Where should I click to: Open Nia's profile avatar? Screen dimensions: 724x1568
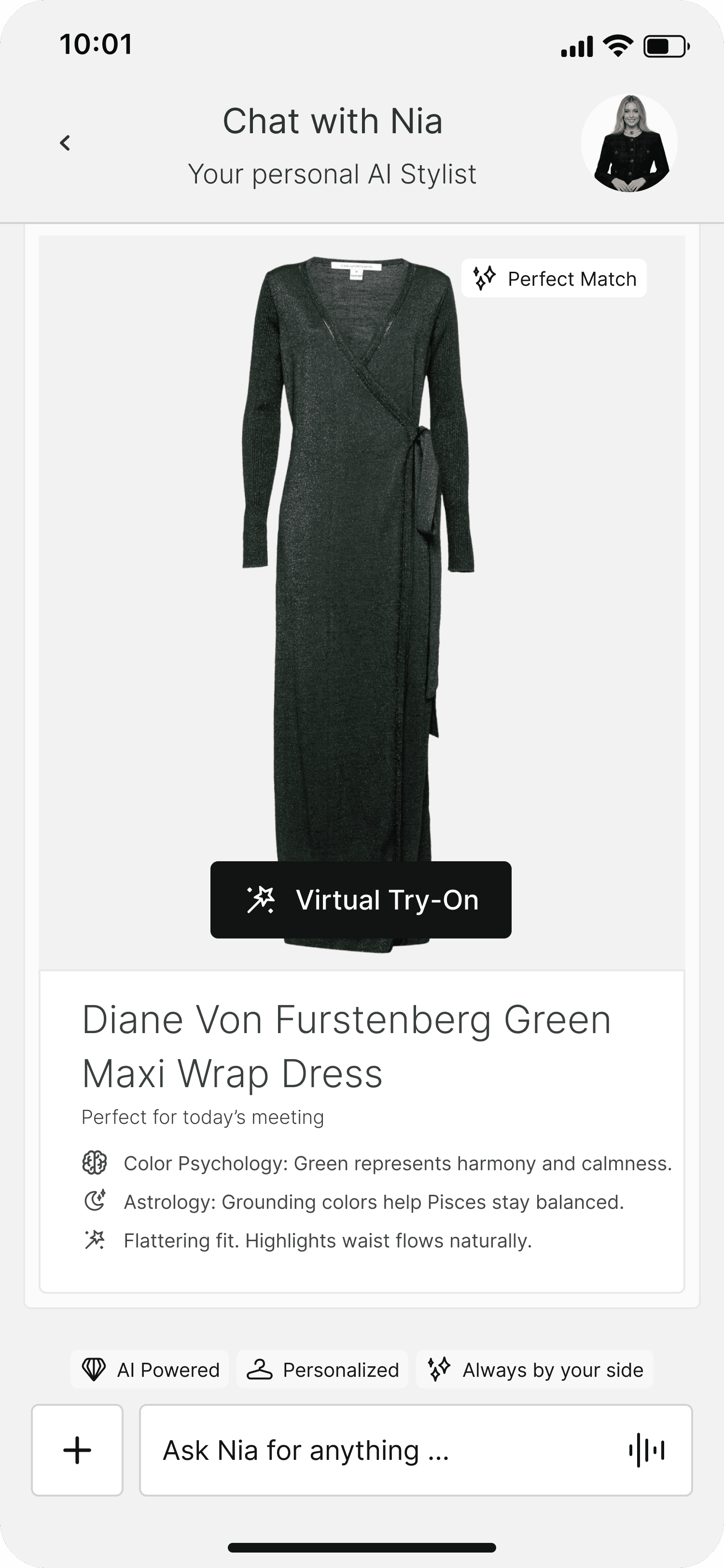pyautogui.click(x=629, y=143)
